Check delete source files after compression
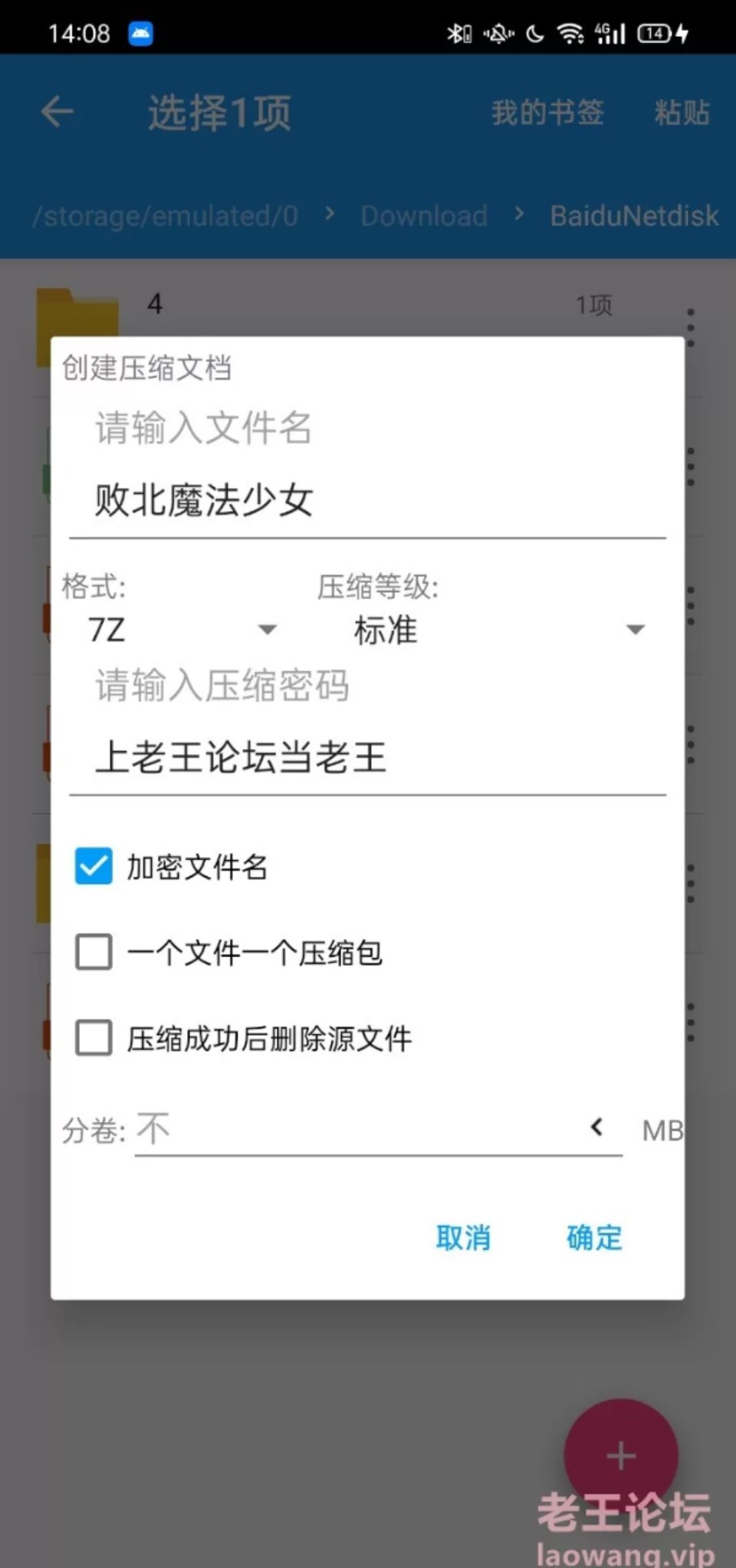 94,1039
